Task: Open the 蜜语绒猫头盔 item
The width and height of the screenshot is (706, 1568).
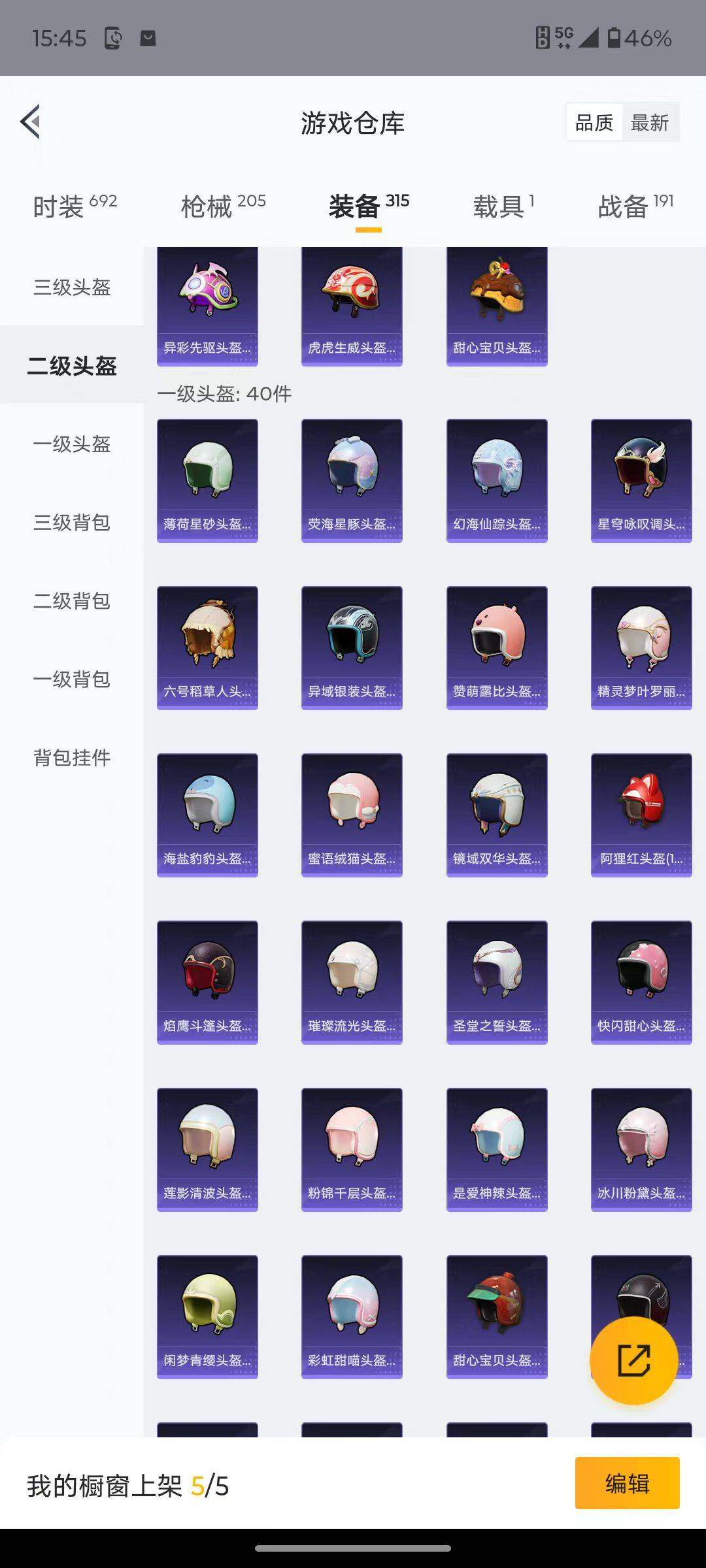Action: tap(352, 815)
